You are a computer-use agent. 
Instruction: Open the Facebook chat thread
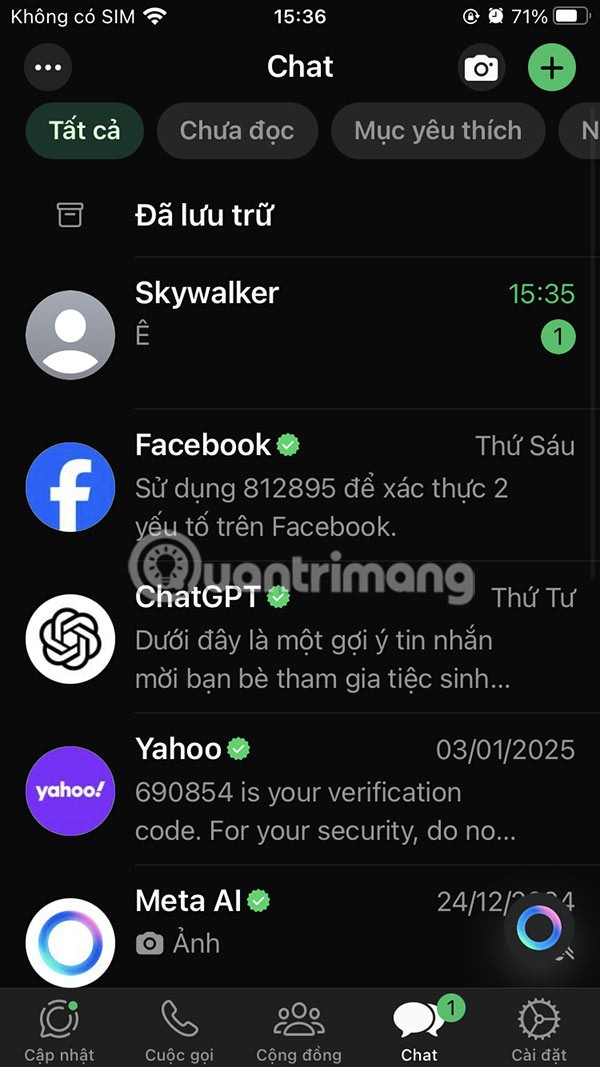tap(300, 485)
